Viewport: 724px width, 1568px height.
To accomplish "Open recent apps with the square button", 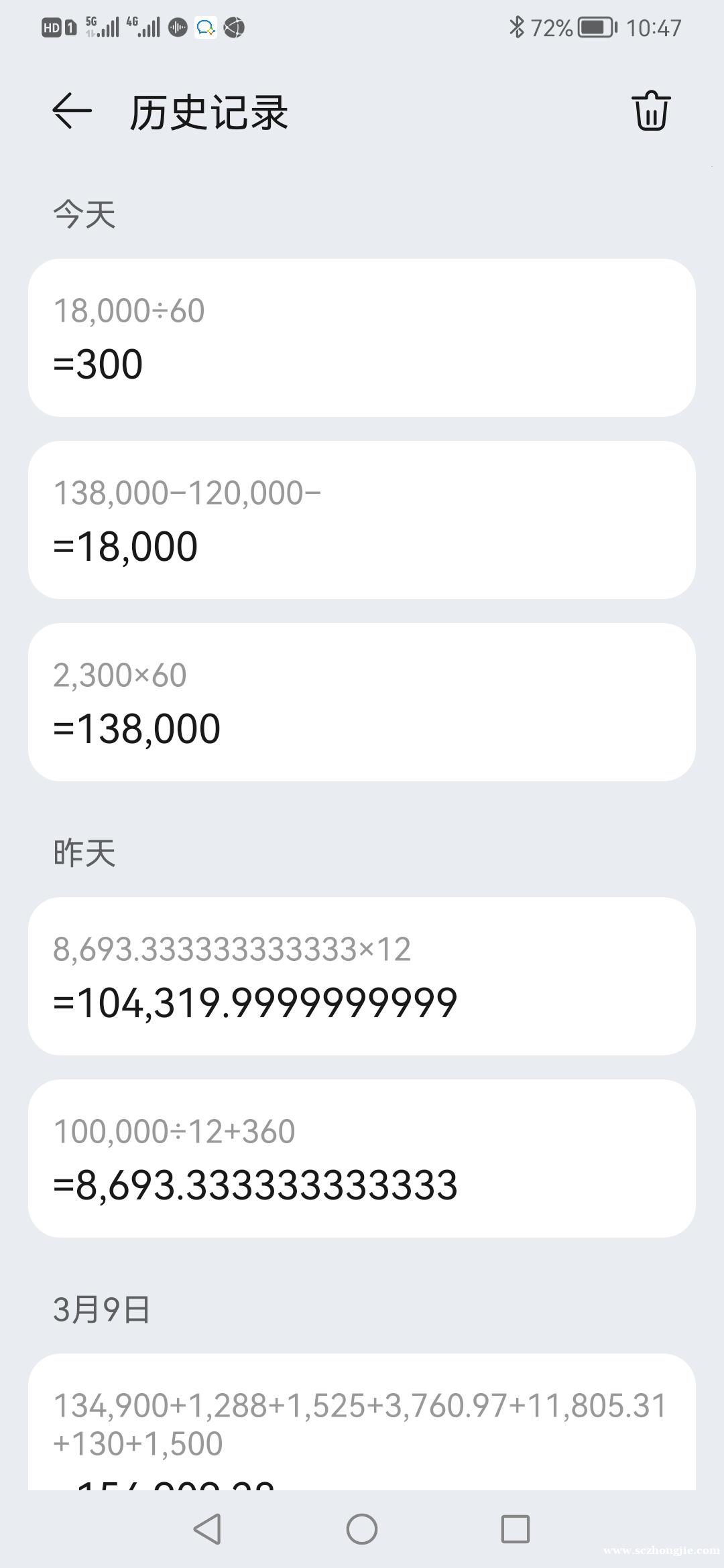I will [516, 1529].
